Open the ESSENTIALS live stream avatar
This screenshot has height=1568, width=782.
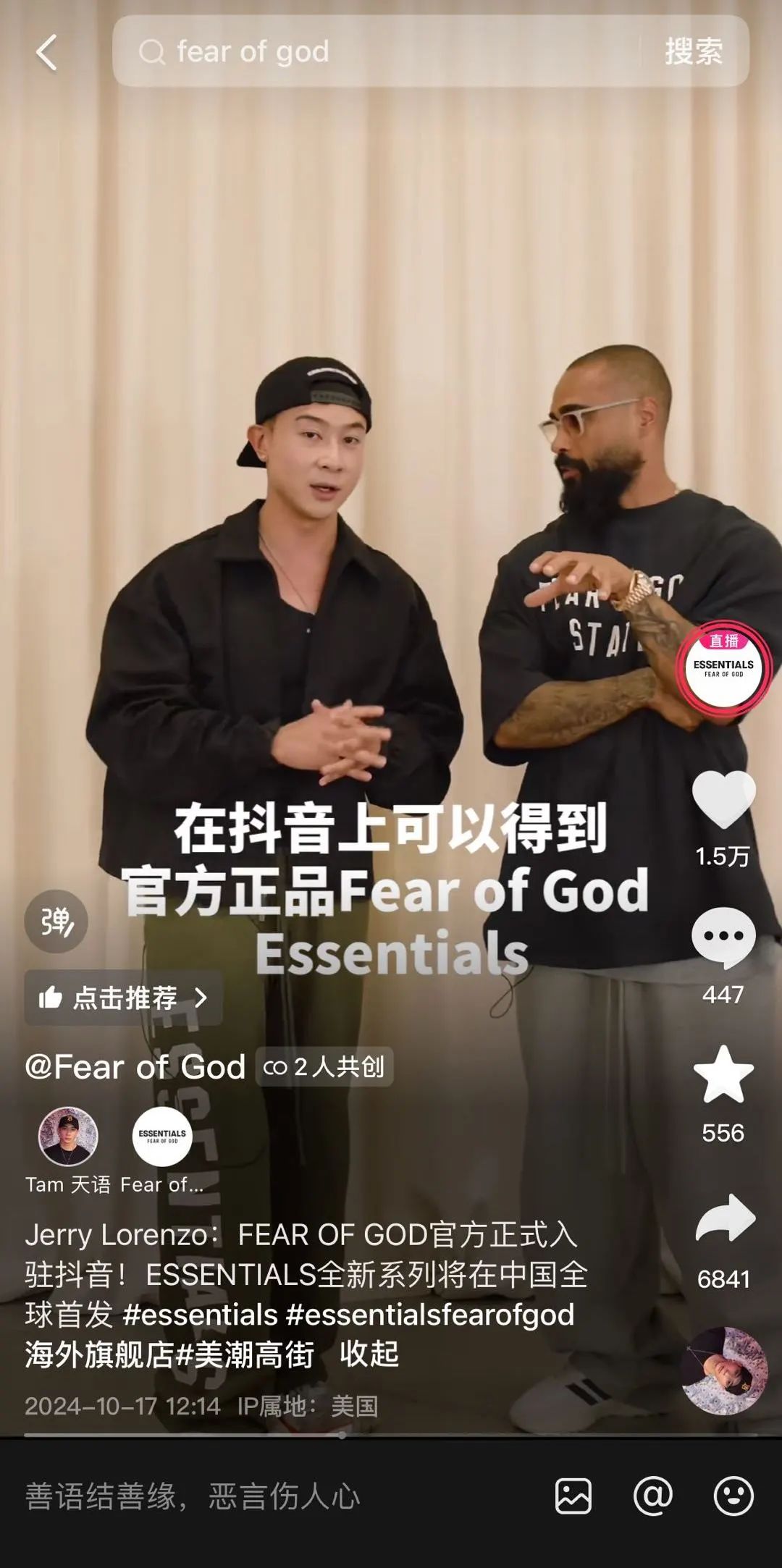pos(723,668)
